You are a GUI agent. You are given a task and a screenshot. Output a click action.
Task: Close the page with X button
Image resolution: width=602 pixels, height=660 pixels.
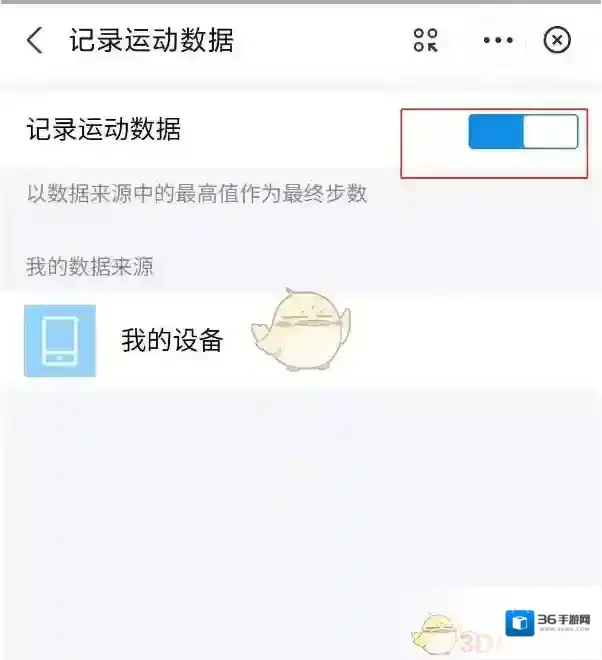coord(557,40)
